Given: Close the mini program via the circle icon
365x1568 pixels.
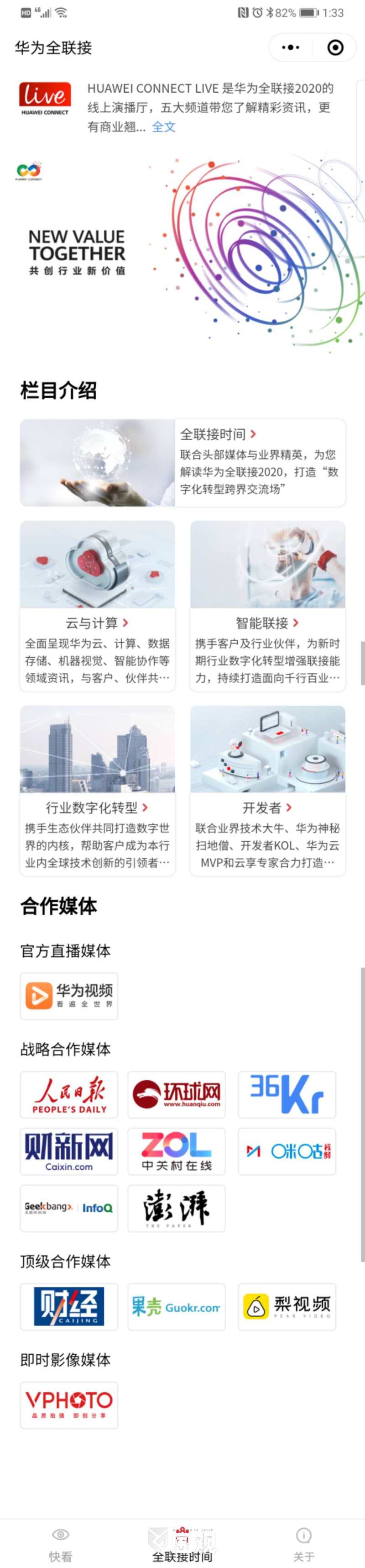Looking at the screenshot, I should click(335, 48).
